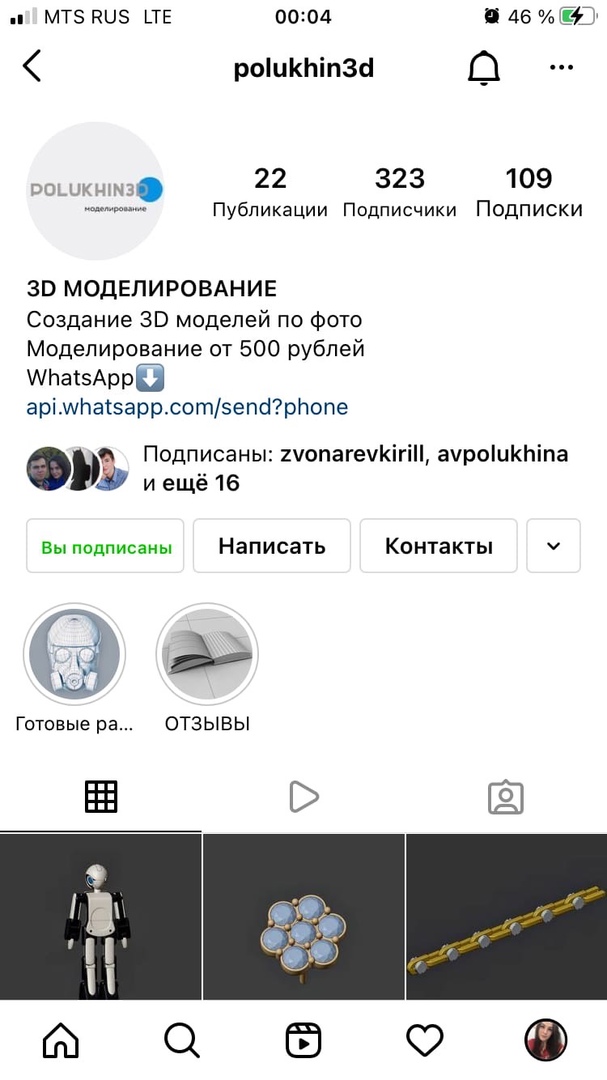Open the api.whatsapp.com link
Image resolution: width=607 pixels, height=1080 pixels.
coord(187,407)
